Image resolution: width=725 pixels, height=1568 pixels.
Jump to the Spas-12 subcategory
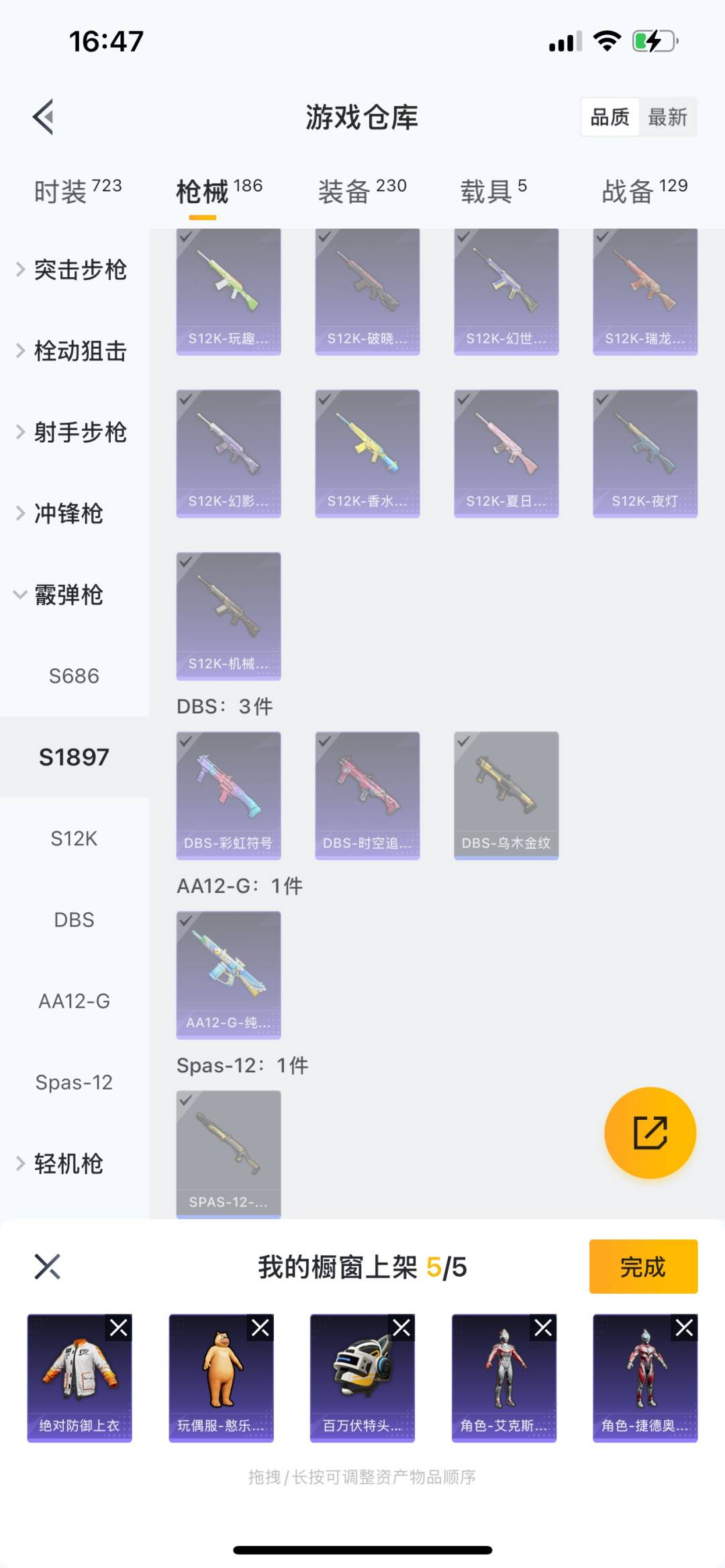(x=74, y=1082)
